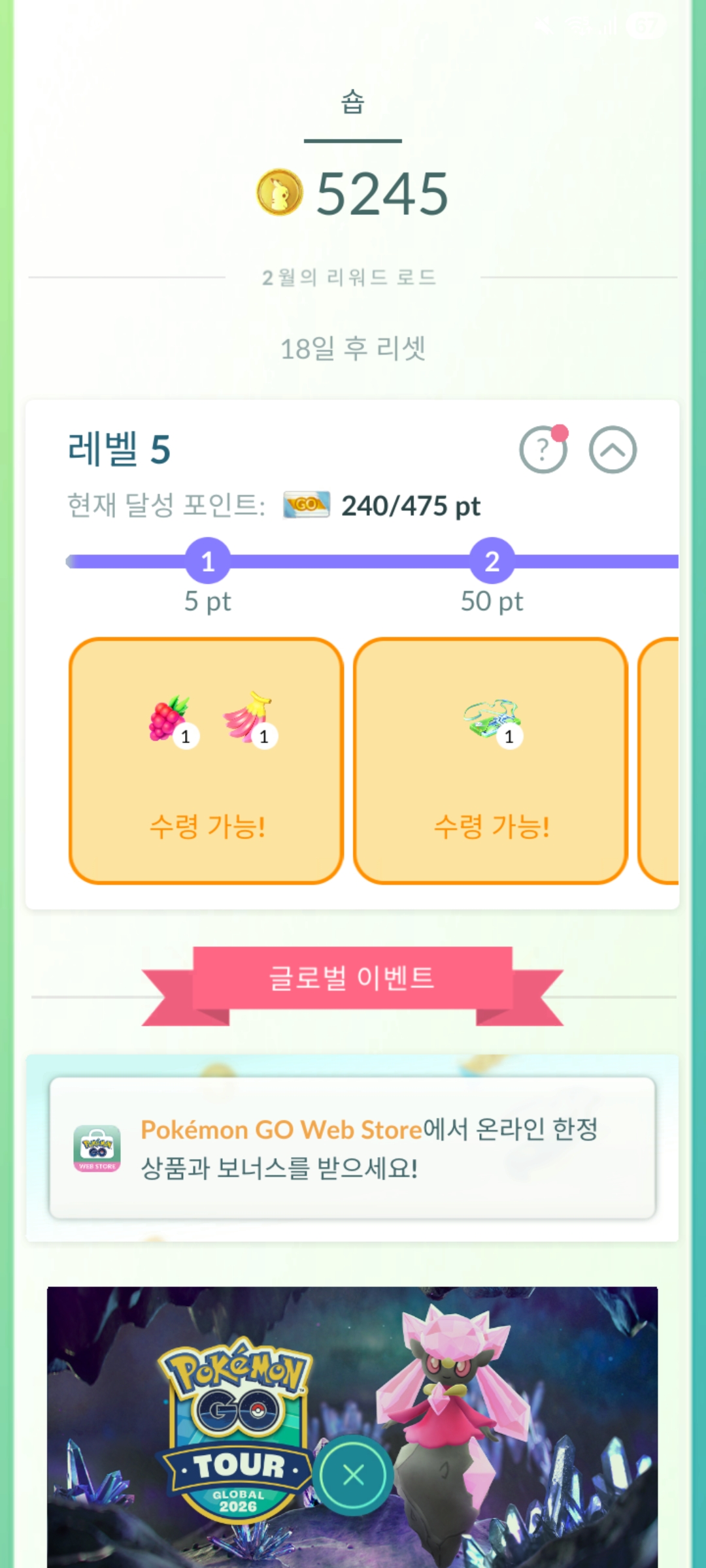
Task: Claim the 5 pt berry reward
Action: click(207, 761)
